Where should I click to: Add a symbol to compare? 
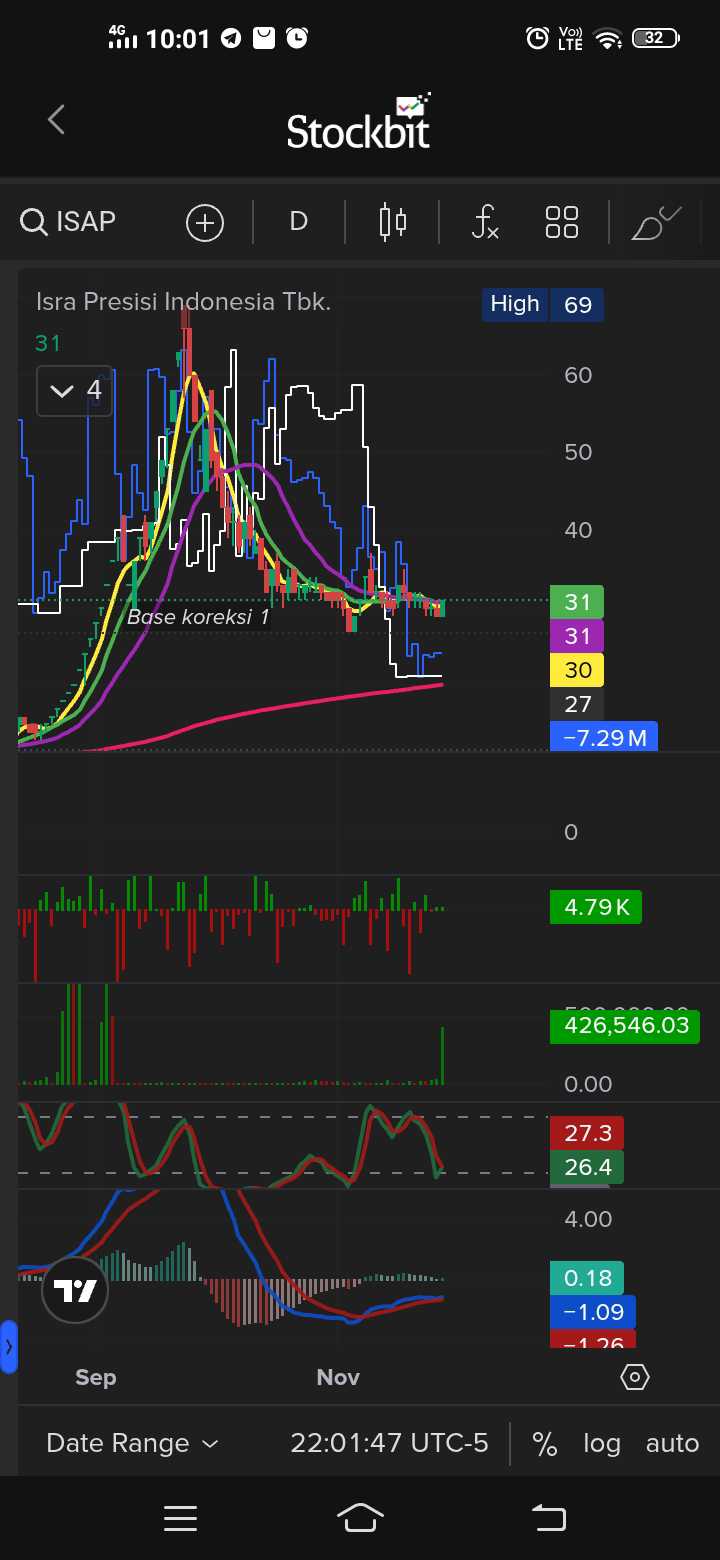click(204, 222)
